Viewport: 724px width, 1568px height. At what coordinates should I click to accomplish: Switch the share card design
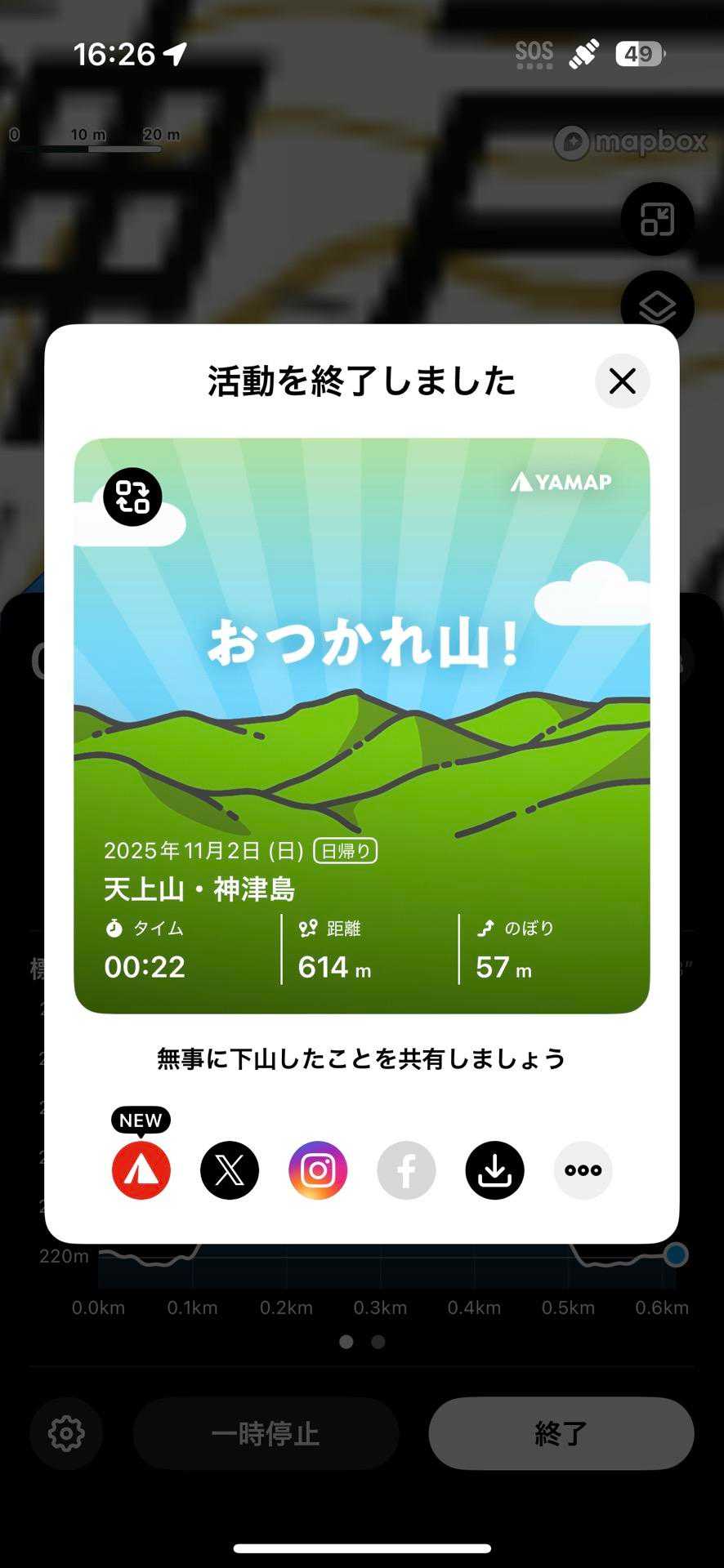[132, 497]
